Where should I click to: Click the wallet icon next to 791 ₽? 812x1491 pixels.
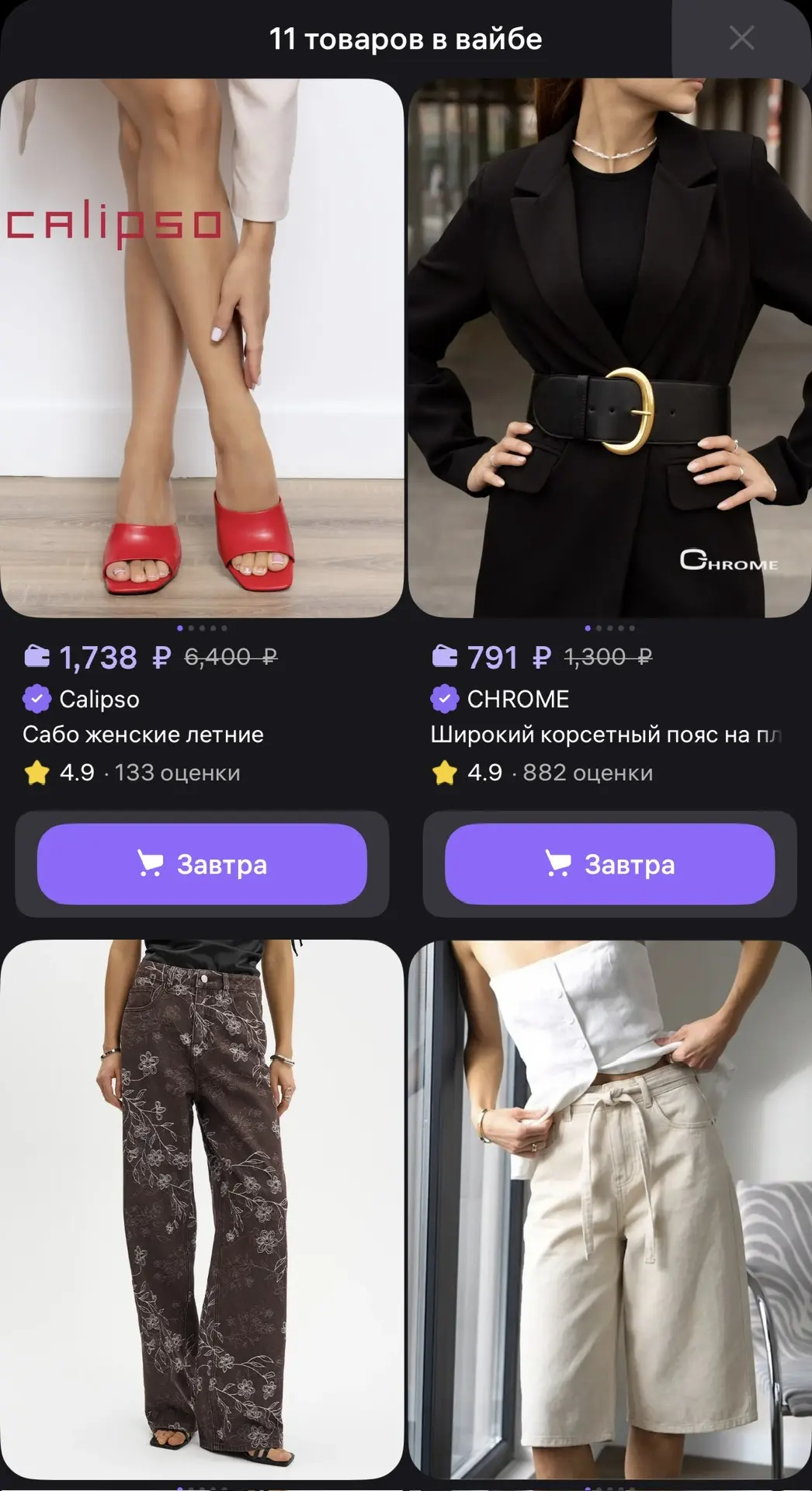point(444,657)
